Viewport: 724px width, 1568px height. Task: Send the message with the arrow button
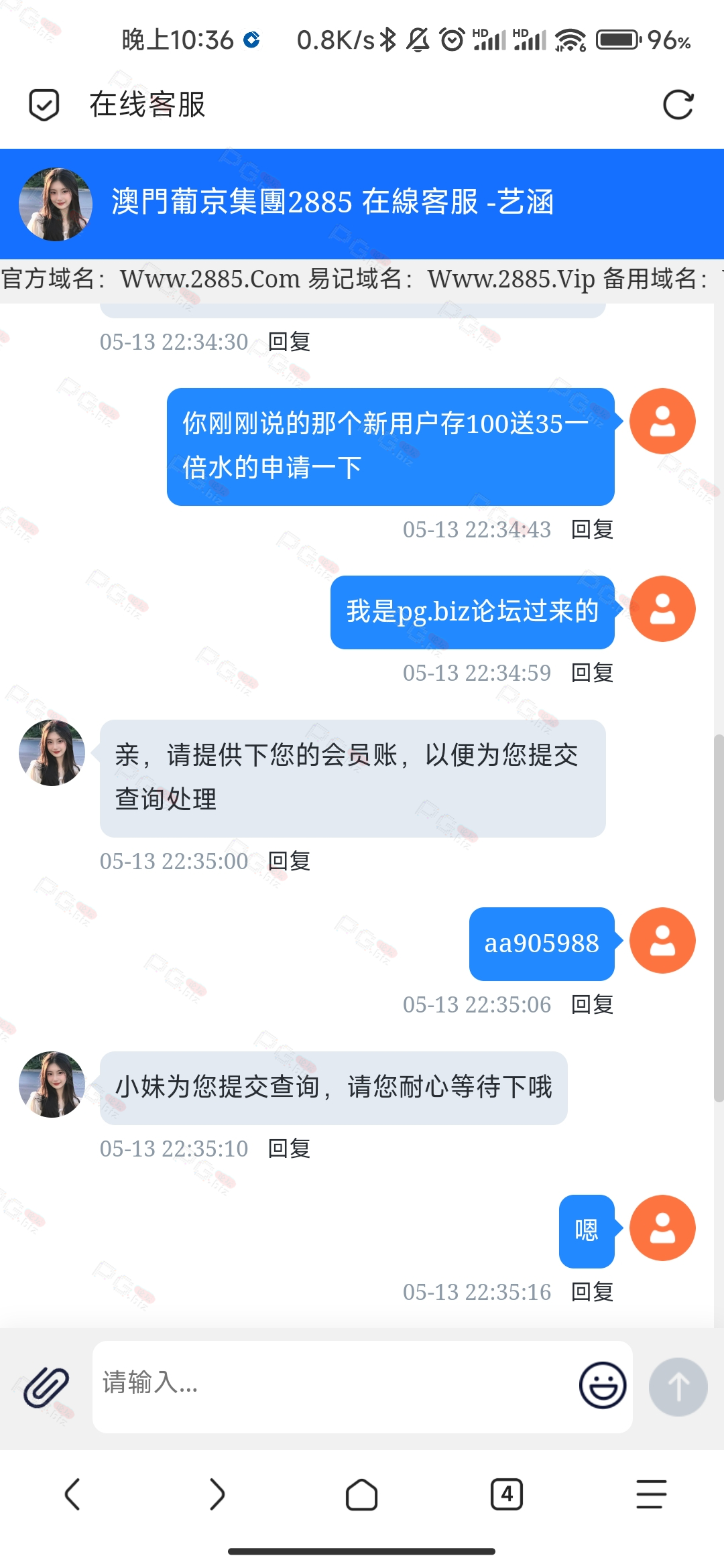[x=678, y=1386]
